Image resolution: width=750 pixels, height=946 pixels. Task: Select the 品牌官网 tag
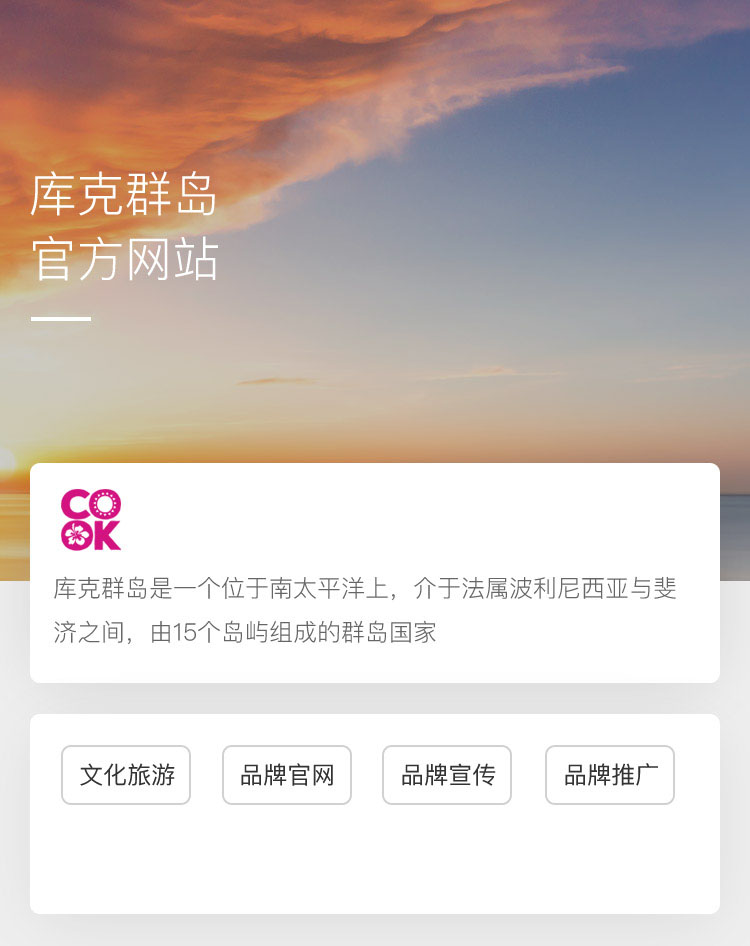coord(287,775)
